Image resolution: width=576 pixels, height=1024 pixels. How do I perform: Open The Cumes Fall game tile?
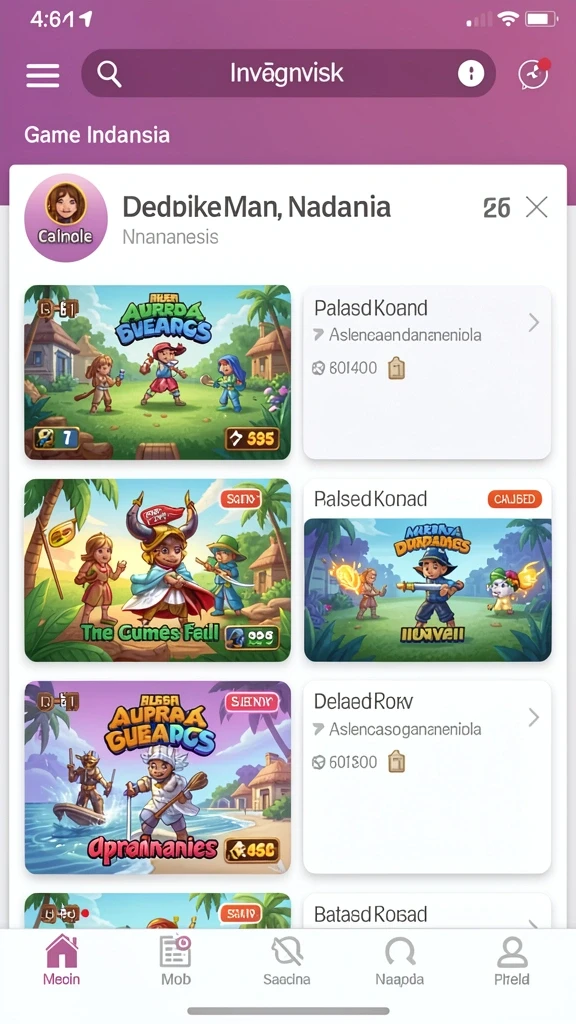point(157,570)
